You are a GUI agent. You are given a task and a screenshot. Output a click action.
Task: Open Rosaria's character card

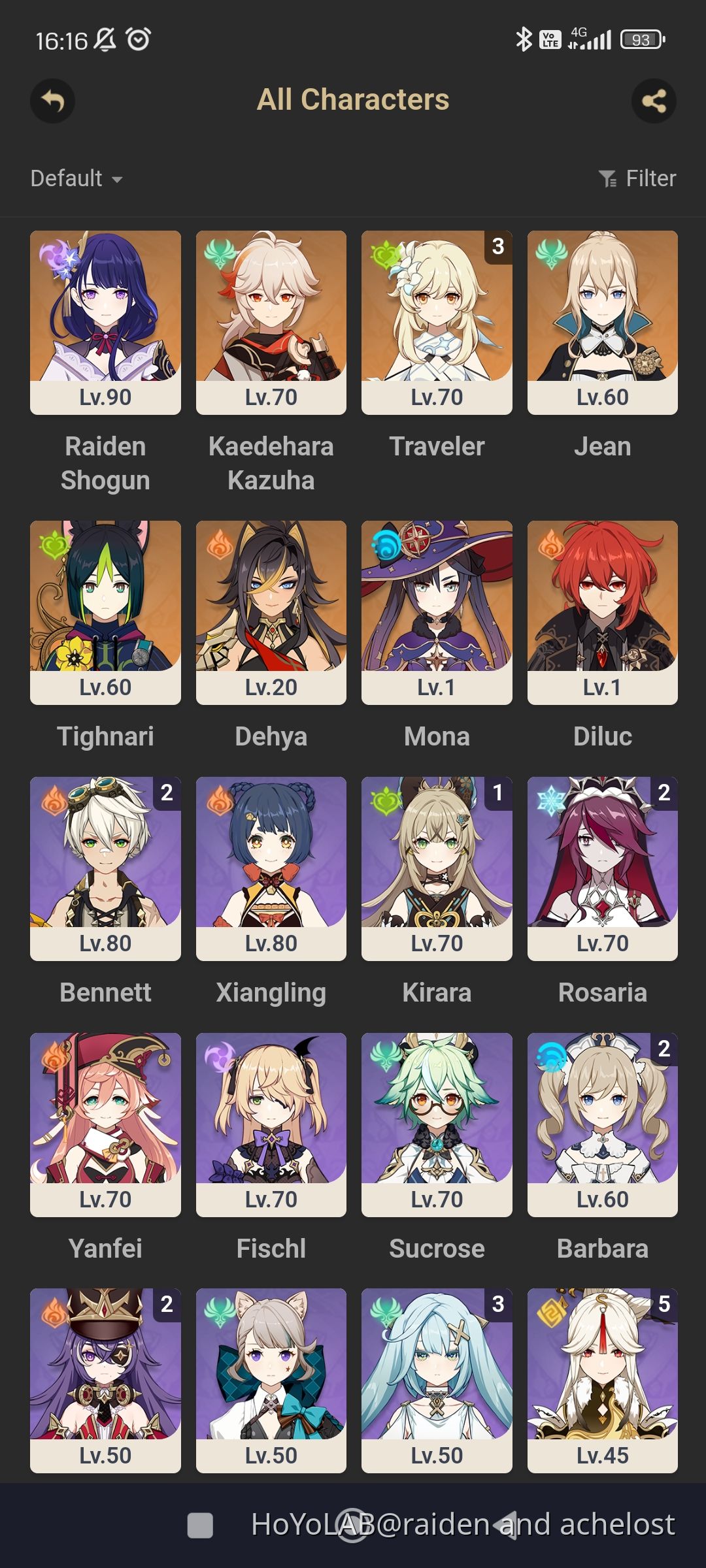tap(602, 868)
